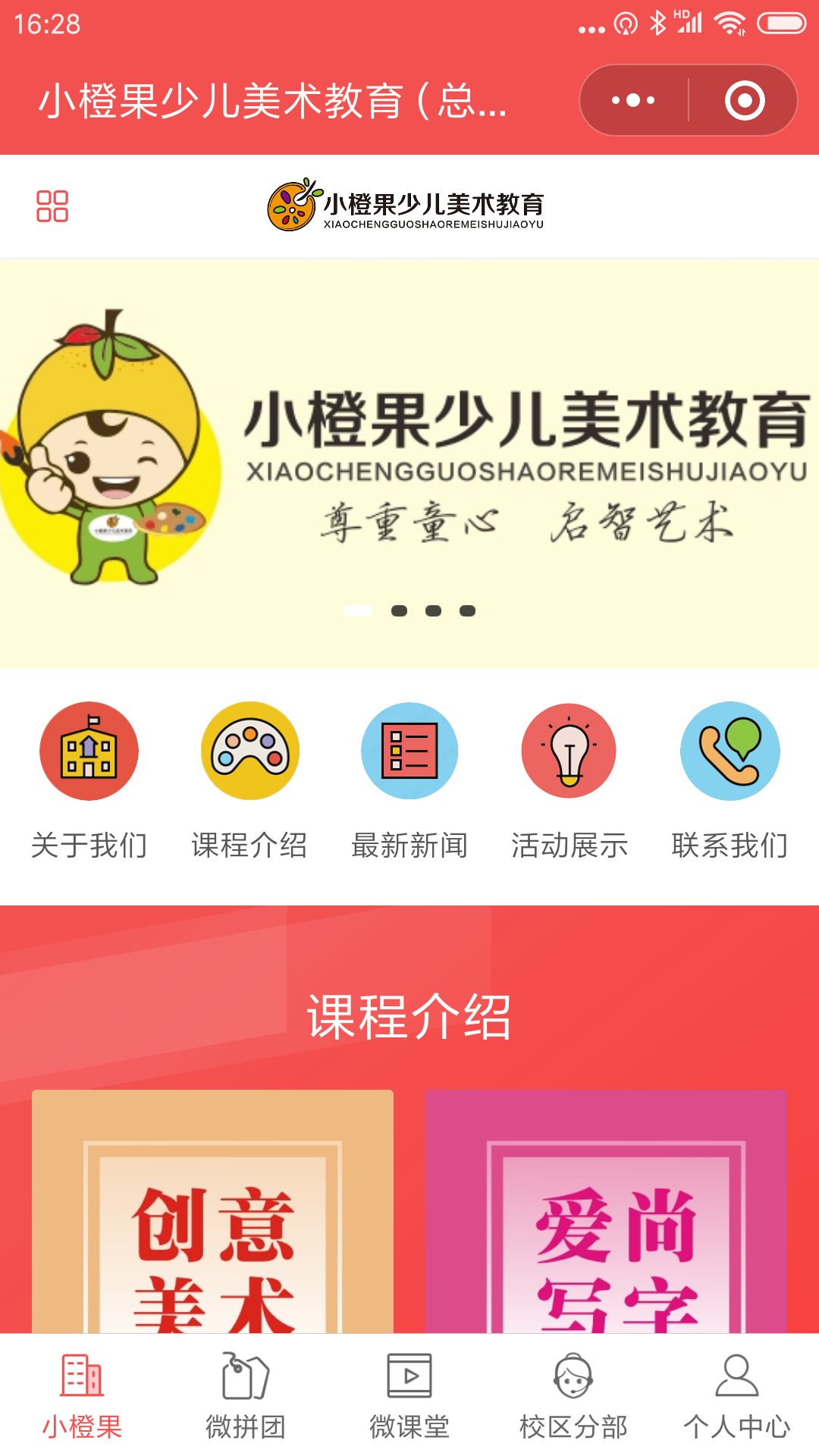Go to the 个人中心 tab
This screenshot has height=1456, width=819.
[x=737, y=1395]
